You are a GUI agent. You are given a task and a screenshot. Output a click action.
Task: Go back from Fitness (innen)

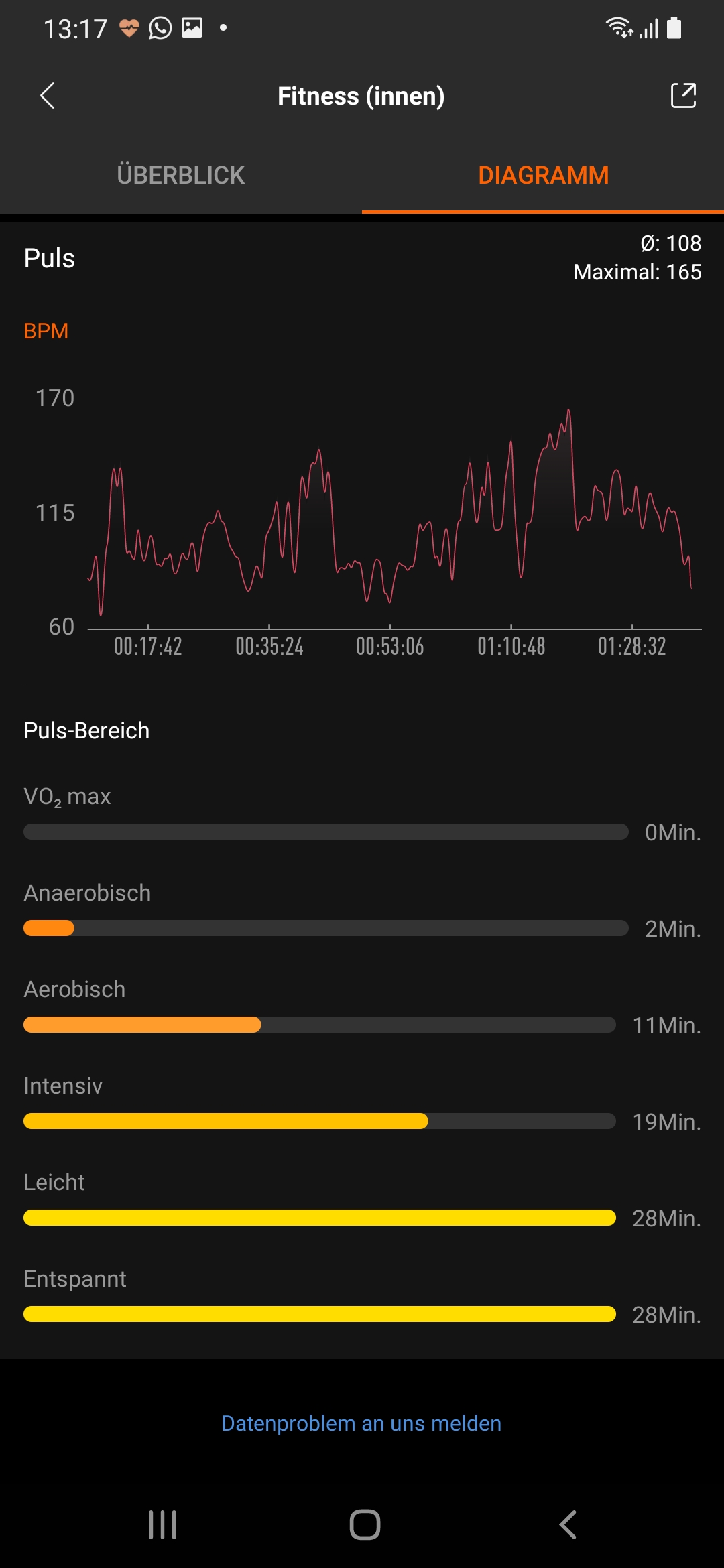coord(47,96)
